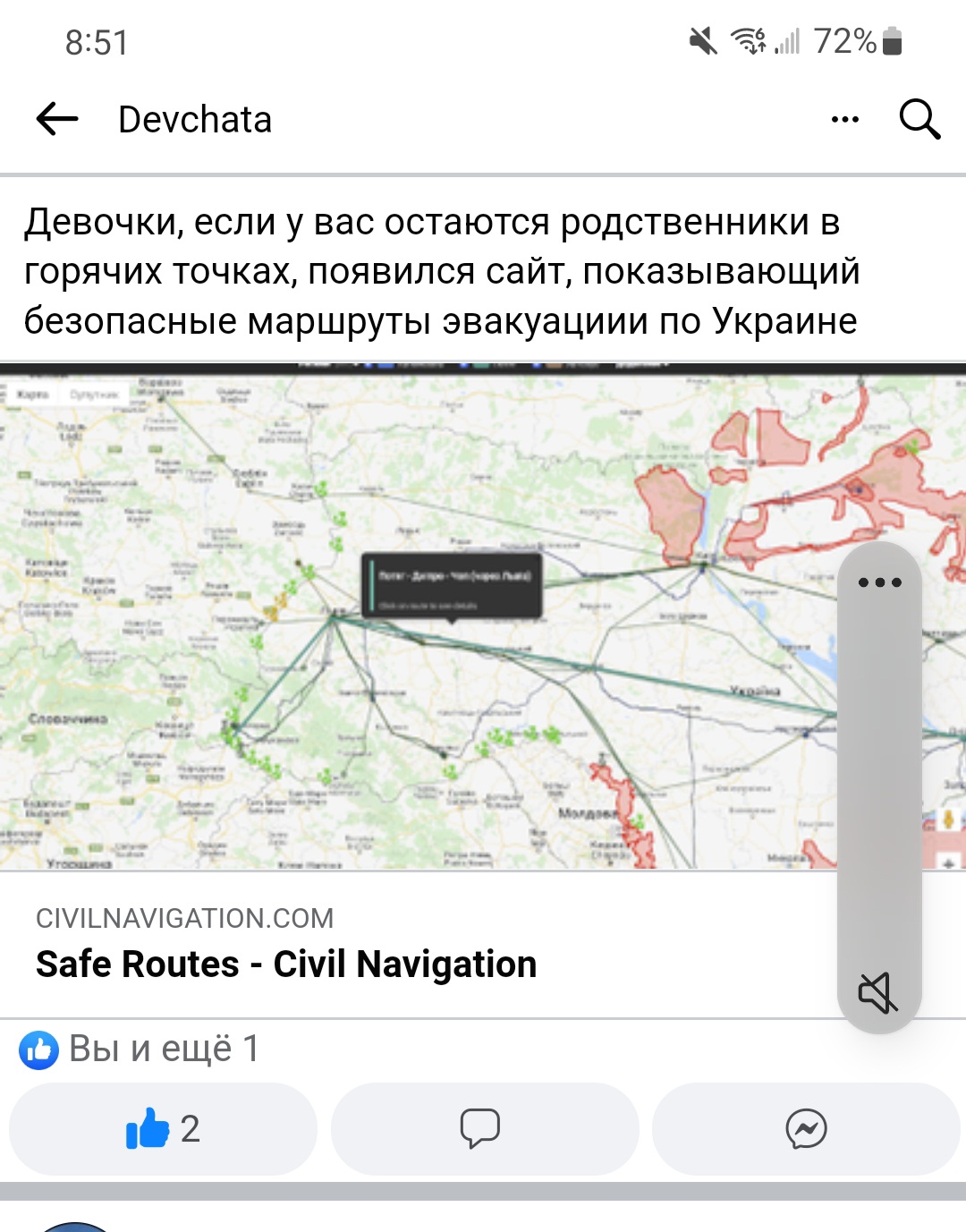Screen dimensions: 966x1232
Task: Tap the thumbs-up like button
Action: 163,1129
